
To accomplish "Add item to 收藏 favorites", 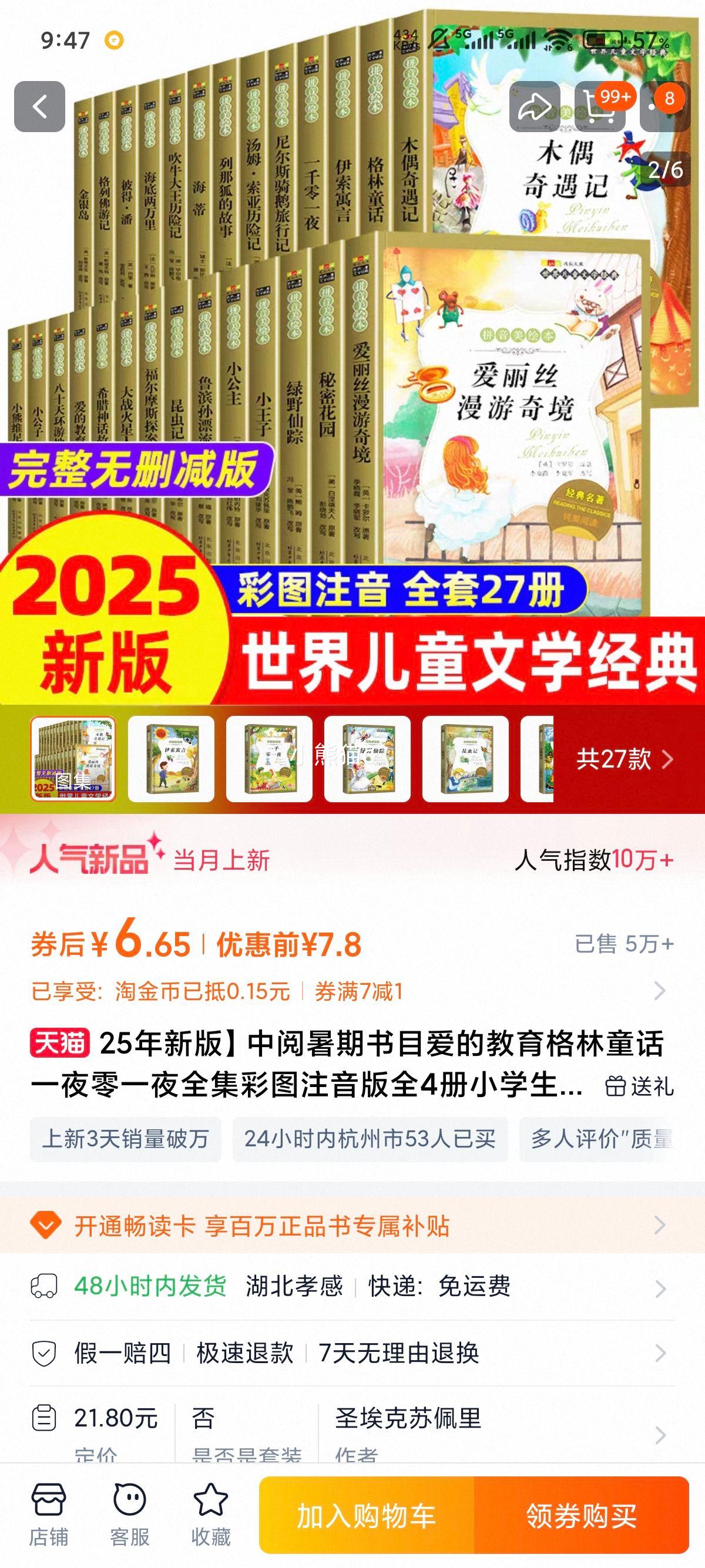I will click(x=211, y=1515).
